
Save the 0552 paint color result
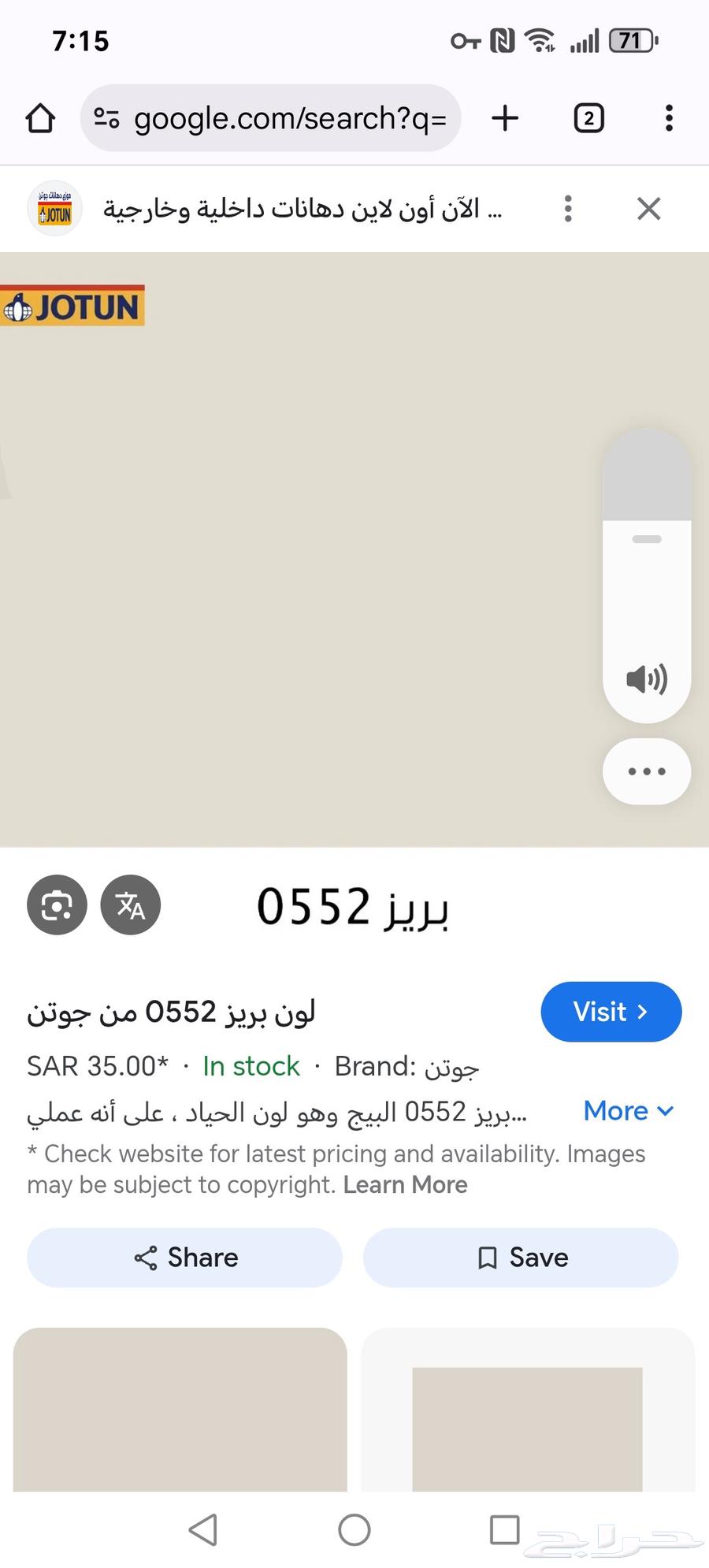520,1257
